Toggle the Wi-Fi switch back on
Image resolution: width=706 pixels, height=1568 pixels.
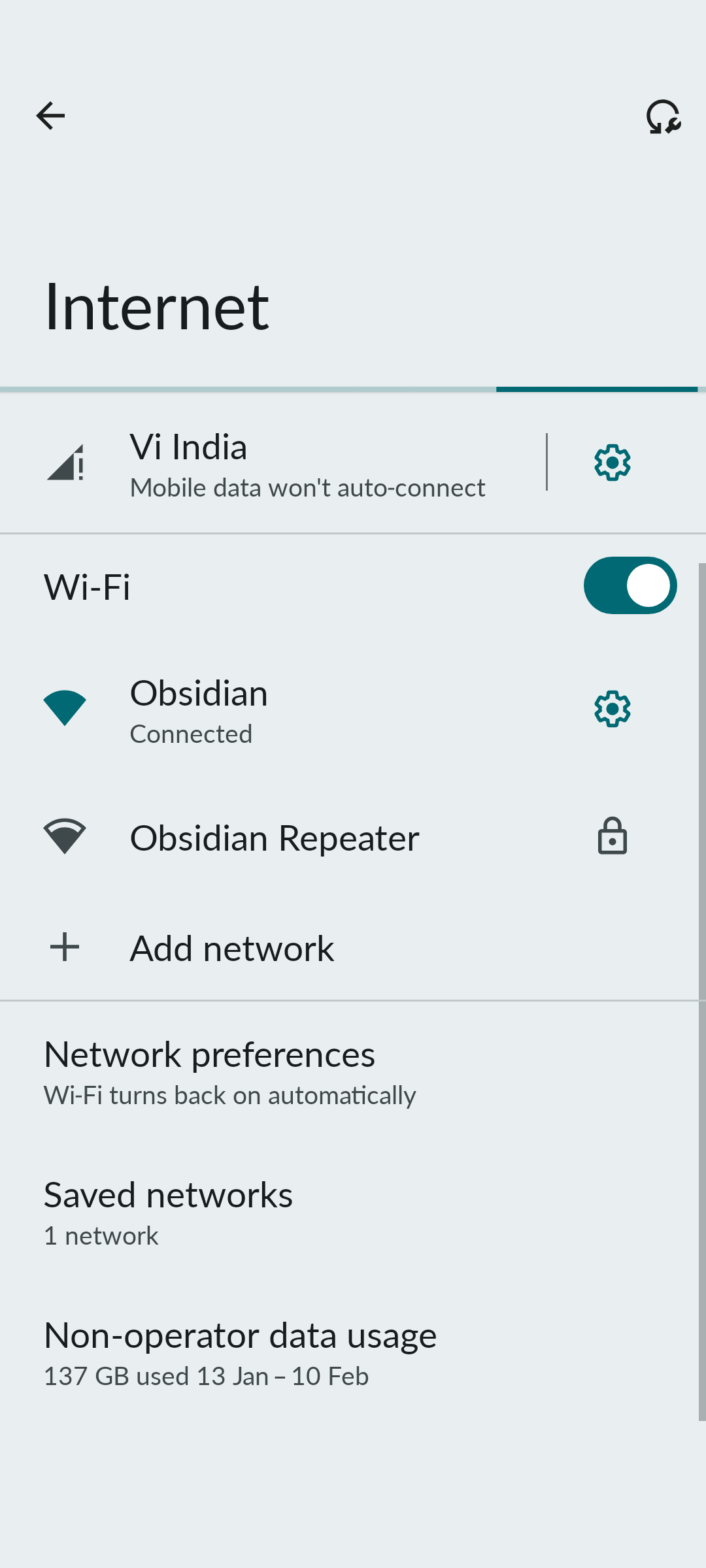coord(629,585)
